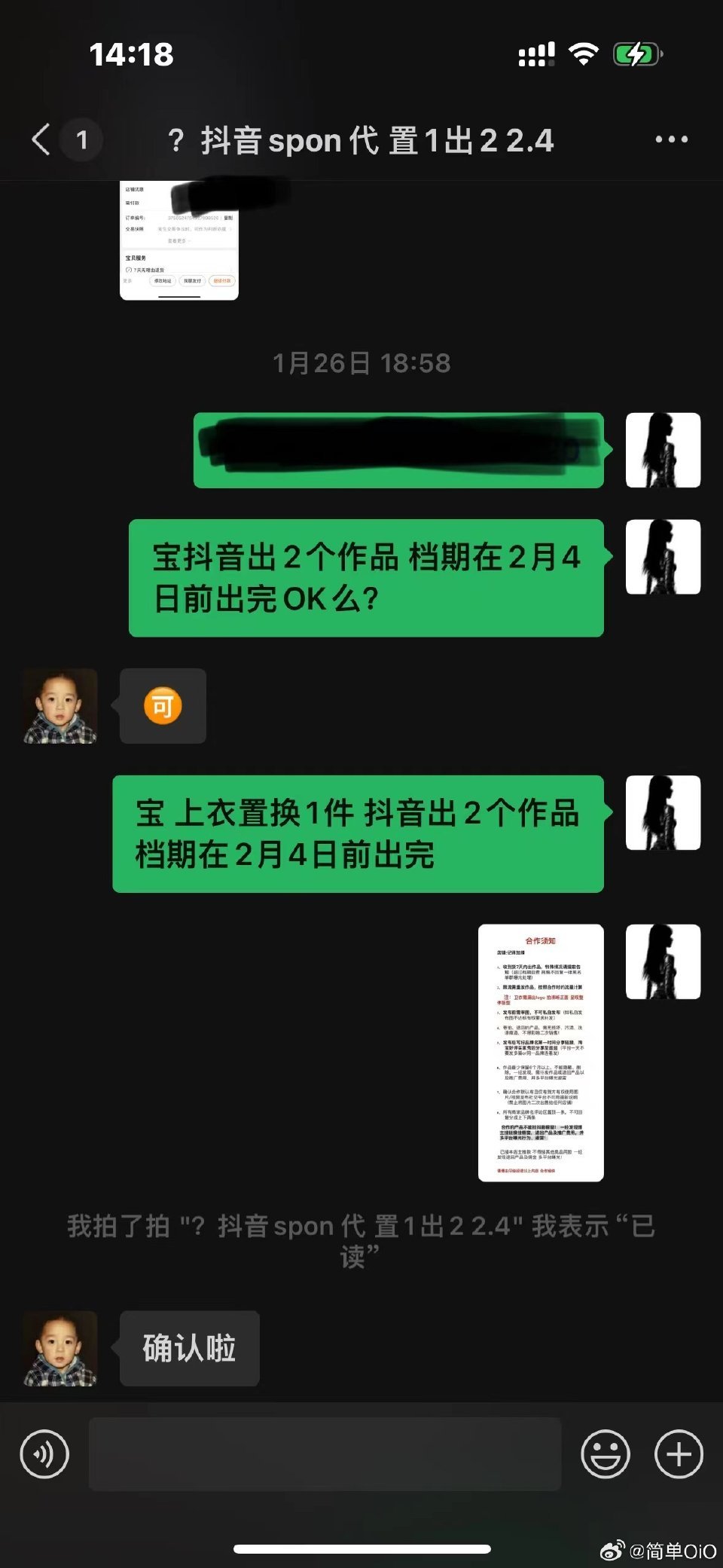Switch to voice message input
The width and height of the screenshot is (723, 1568).
click(x=44, y=1453)
